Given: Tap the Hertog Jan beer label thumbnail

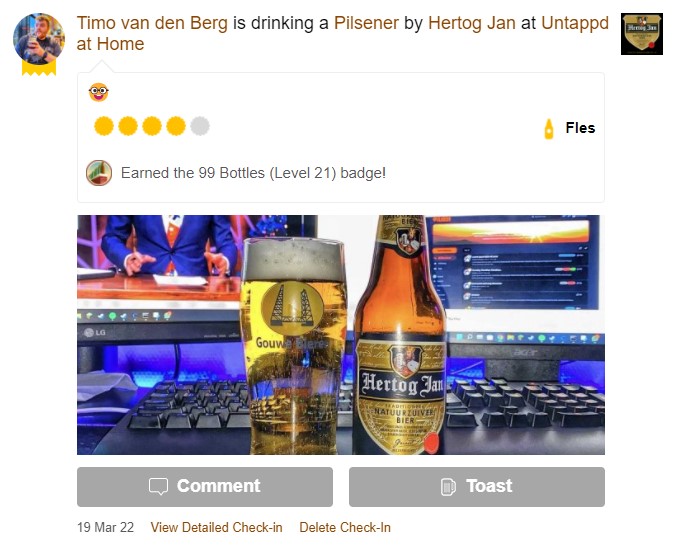Looking at the screenshot, I should point(642,33).
